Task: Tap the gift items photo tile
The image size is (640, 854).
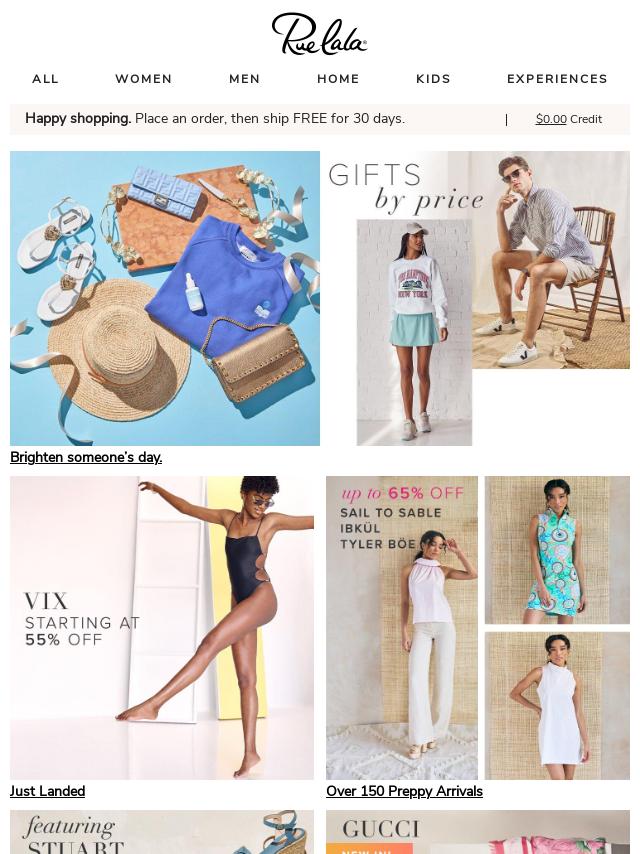Action: (x=165, y=298)
